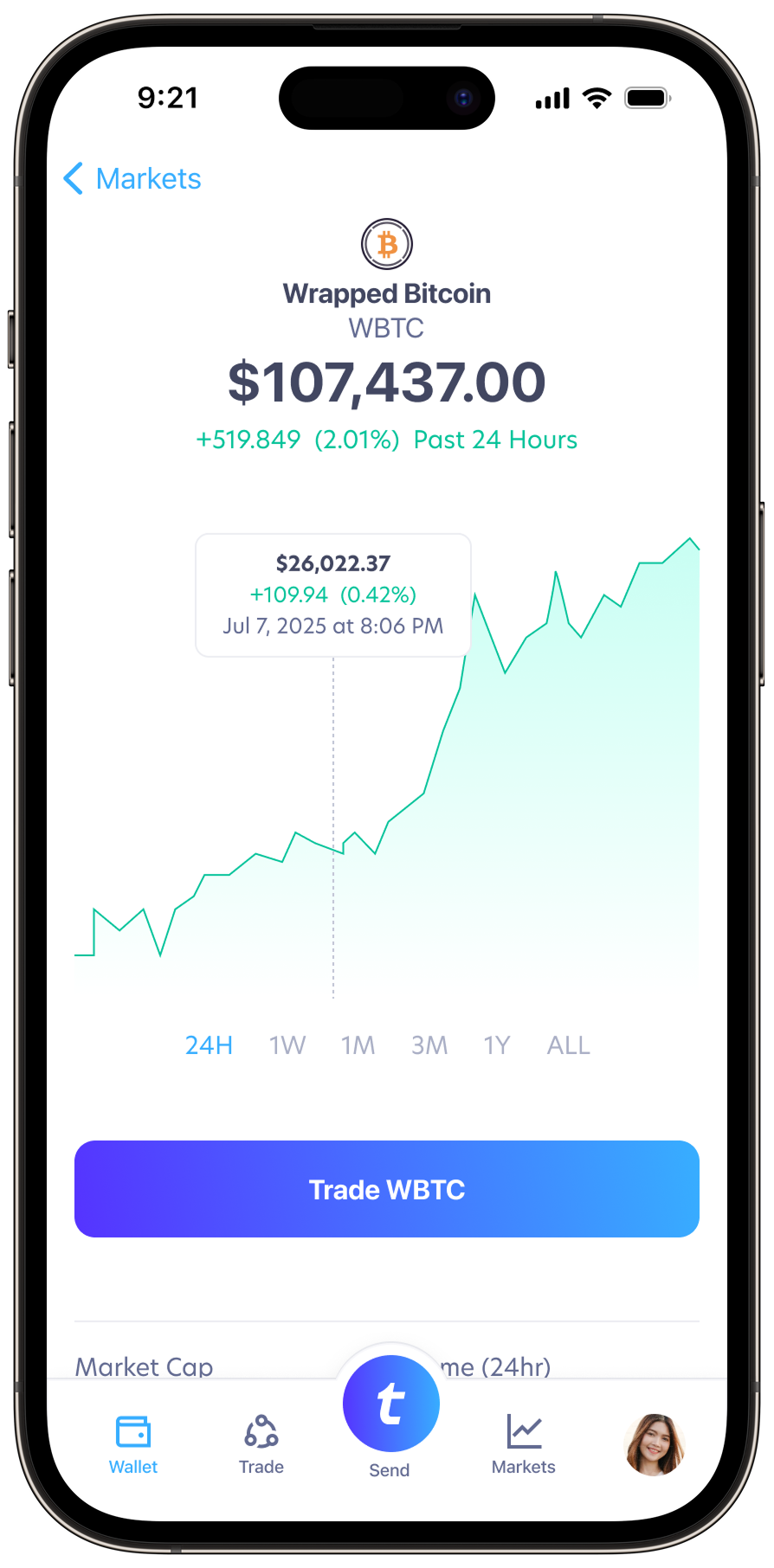This screenshot has width=774, height=1568.
Task: Tap the Trade WBTC button
Action: pos(387,1189)
